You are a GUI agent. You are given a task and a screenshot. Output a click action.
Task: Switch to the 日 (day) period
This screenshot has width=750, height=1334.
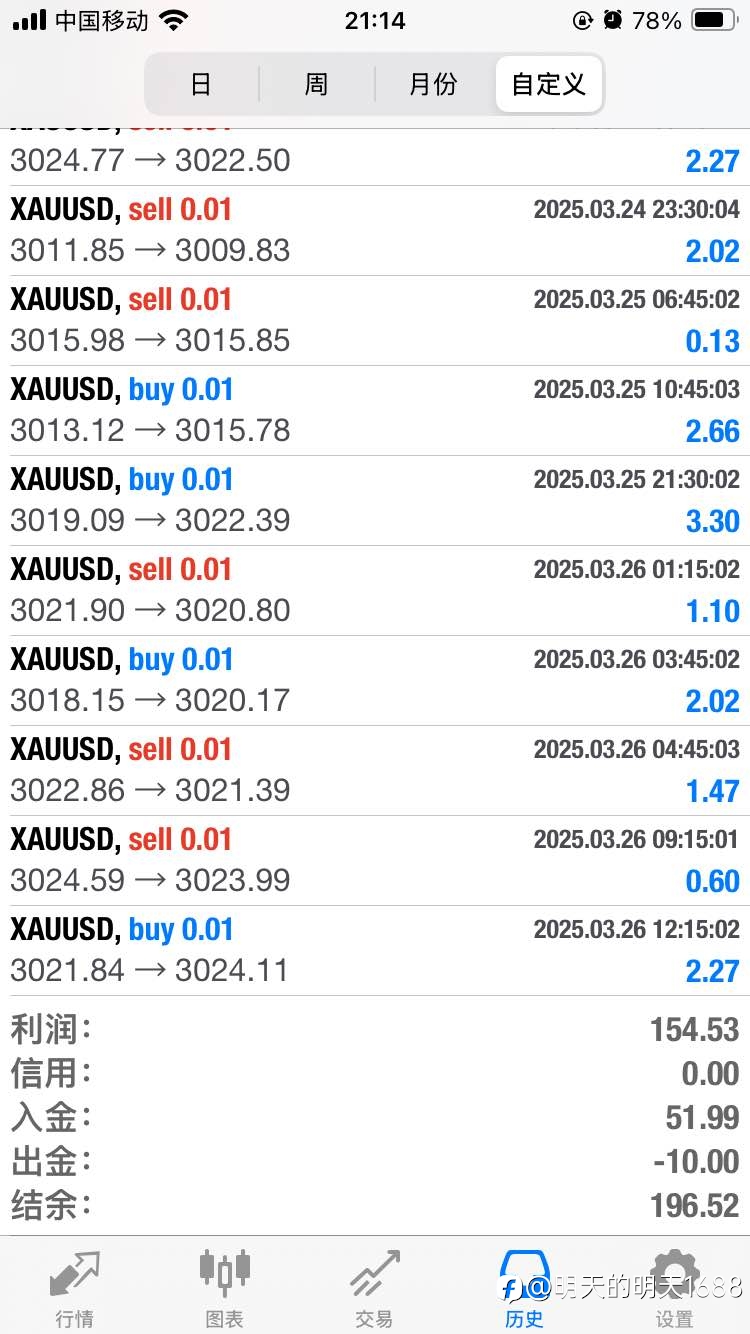[202, 84]
